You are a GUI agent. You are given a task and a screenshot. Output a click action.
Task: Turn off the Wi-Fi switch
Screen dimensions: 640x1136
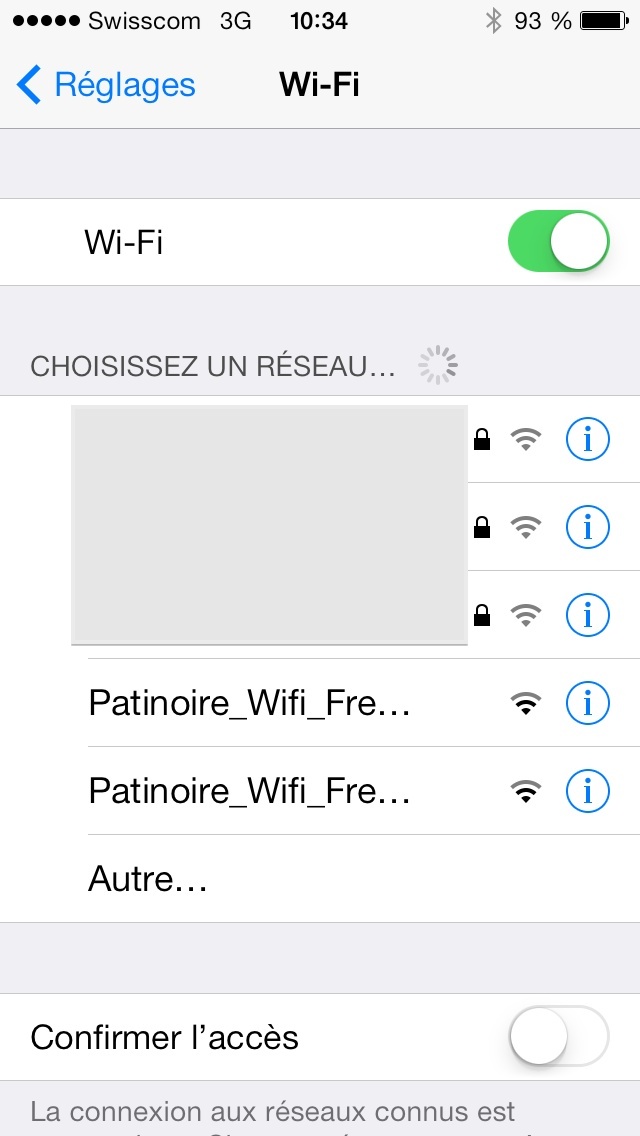pos(558,242)
